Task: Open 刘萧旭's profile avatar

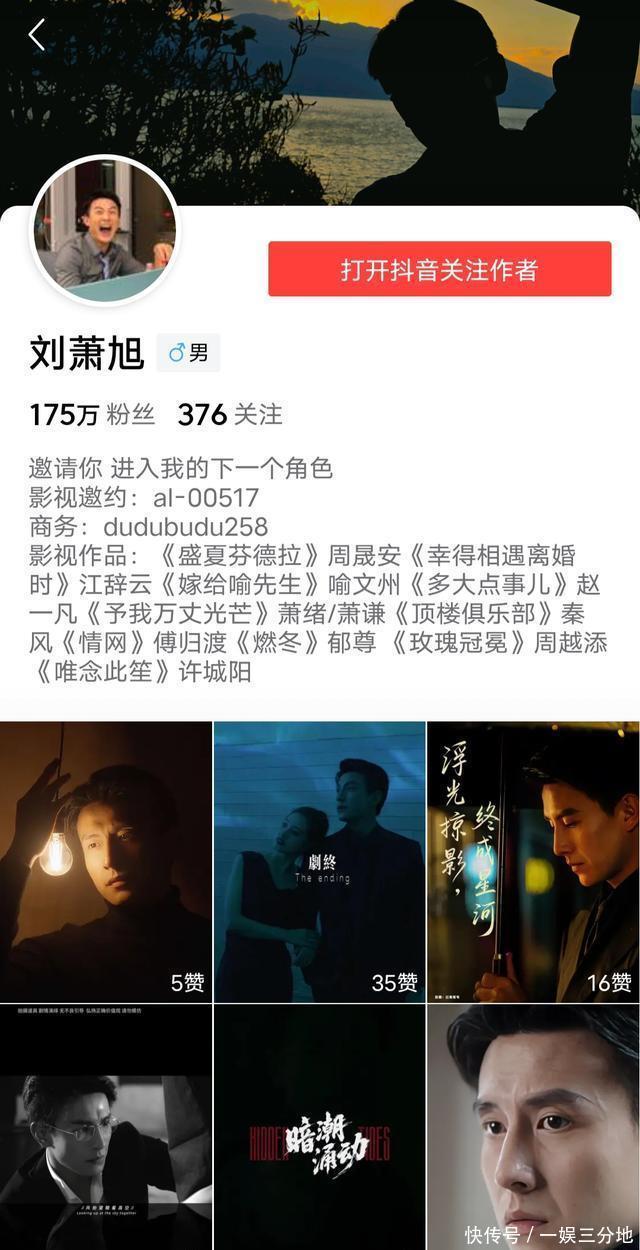Action: [x=105, y=231]
